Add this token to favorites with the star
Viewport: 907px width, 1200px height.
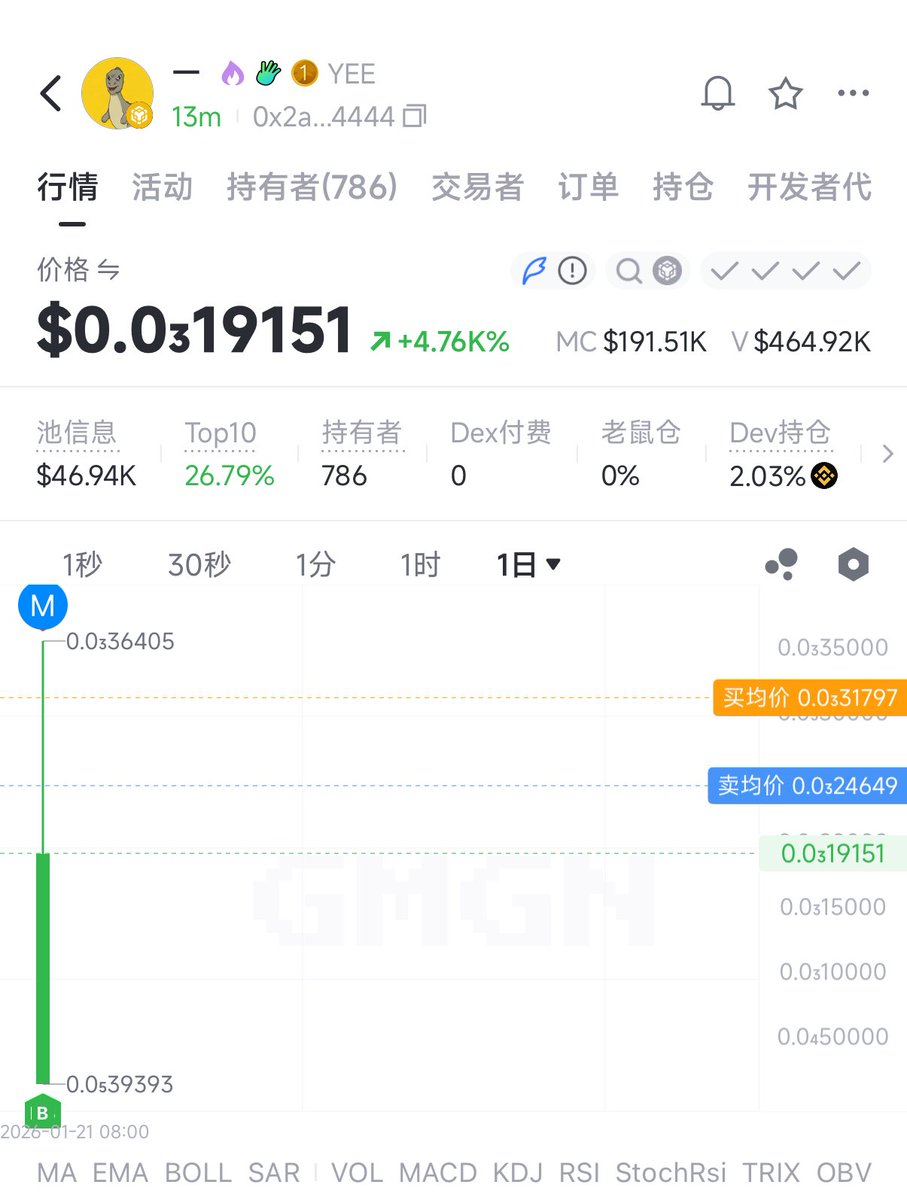(785, 94)
